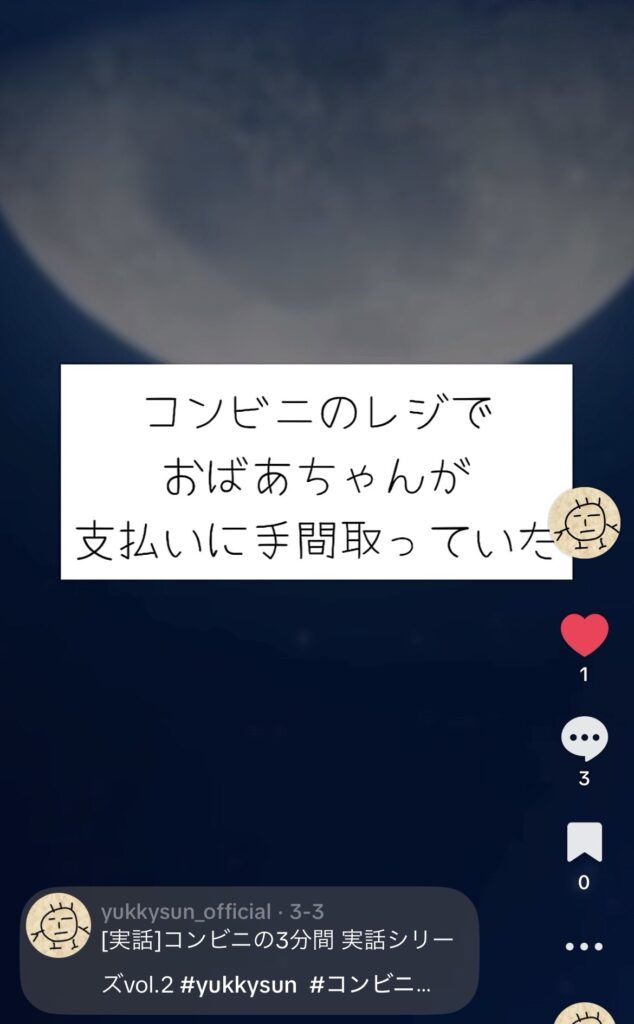This screenshot has width=634, height=1024.
Task: Tap the yukkysun_official username
Action: [x=186, y=911]
